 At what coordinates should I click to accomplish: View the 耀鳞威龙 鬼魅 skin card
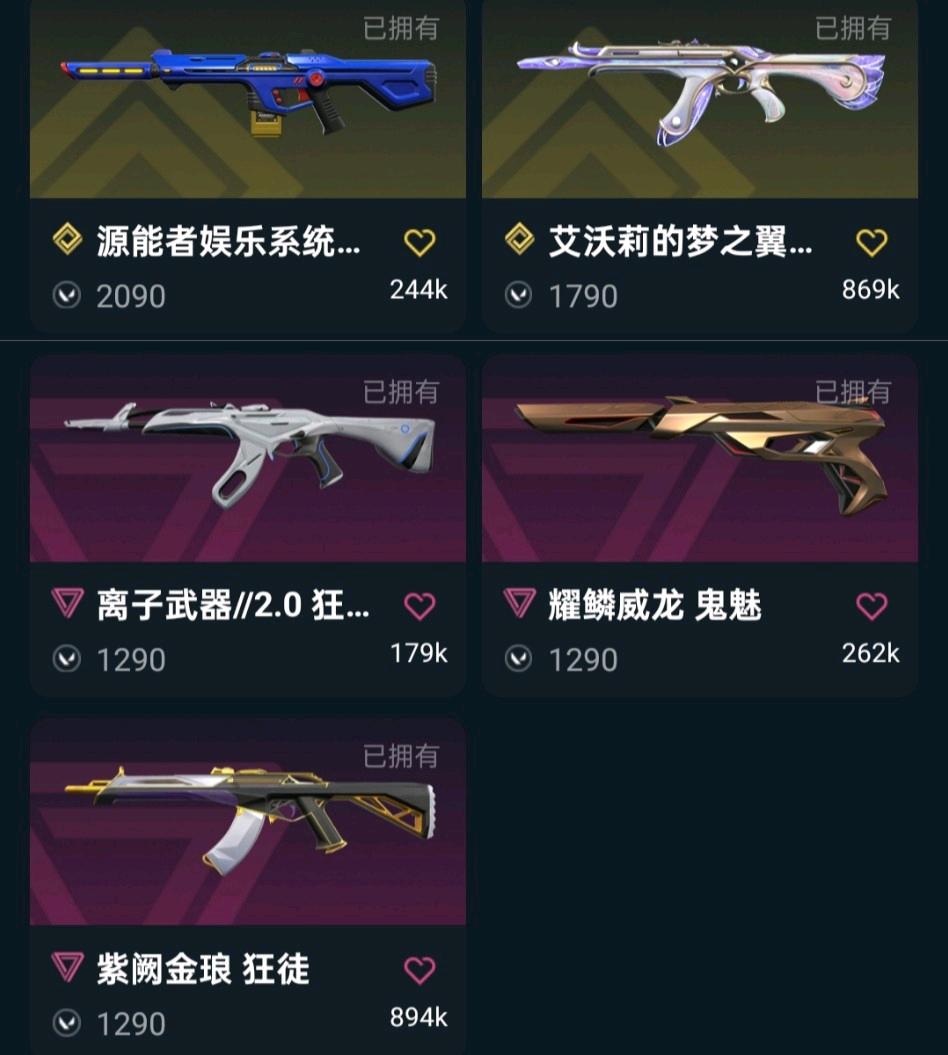point(699,460)
